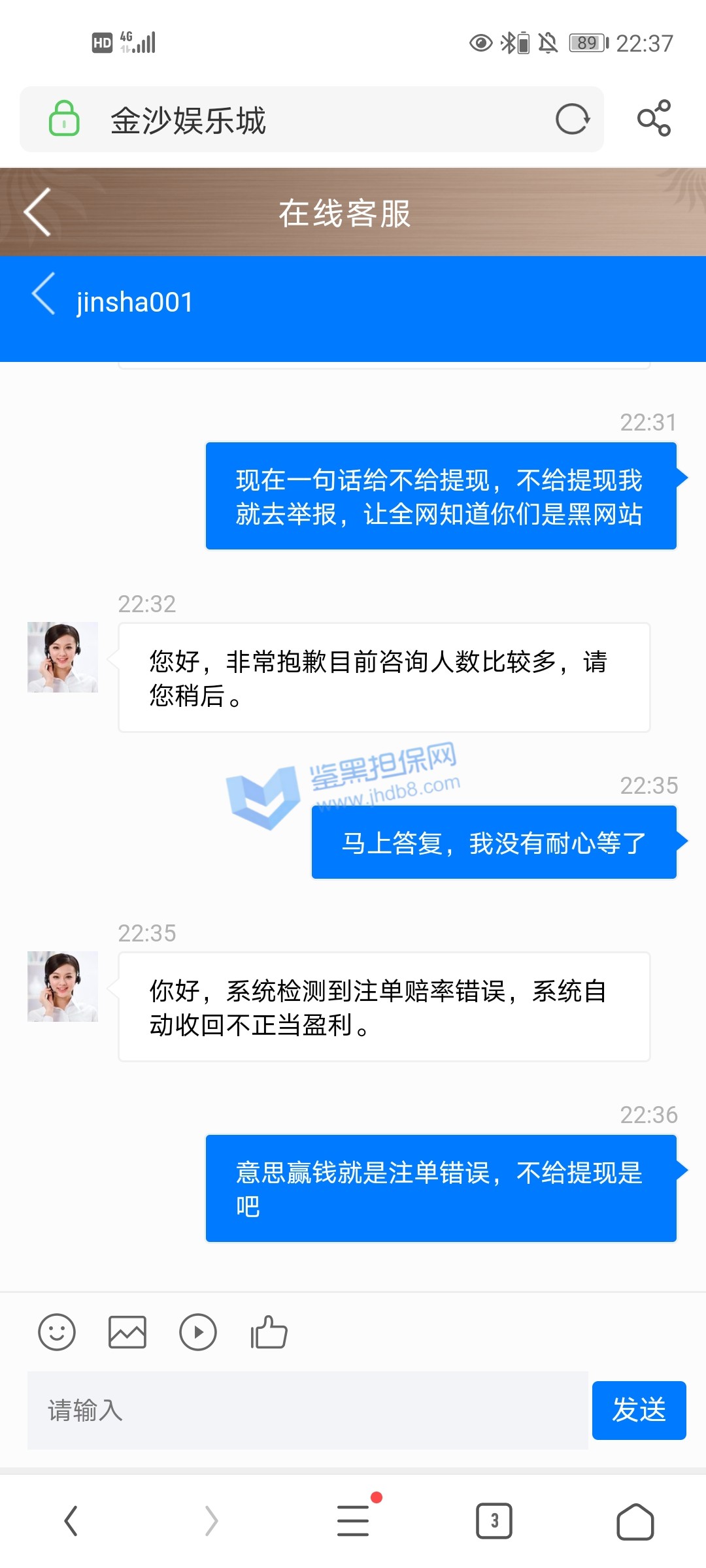The height and width of the screenshot is (1568, 706).
Task: Go back in the browser
Action: tap(71, 1521)
